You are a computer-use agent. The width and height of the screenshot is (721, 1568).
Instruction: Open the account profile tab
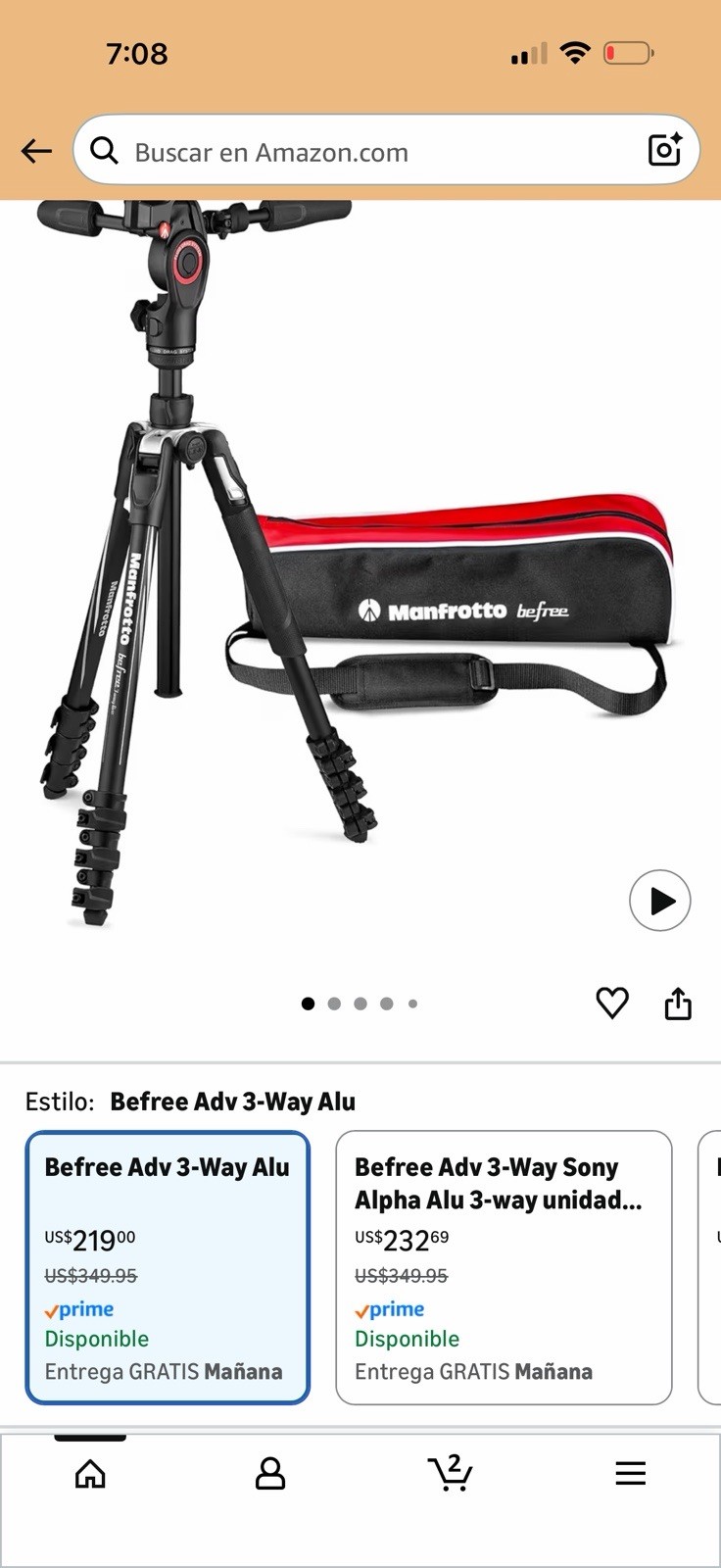pos(269,1473)
